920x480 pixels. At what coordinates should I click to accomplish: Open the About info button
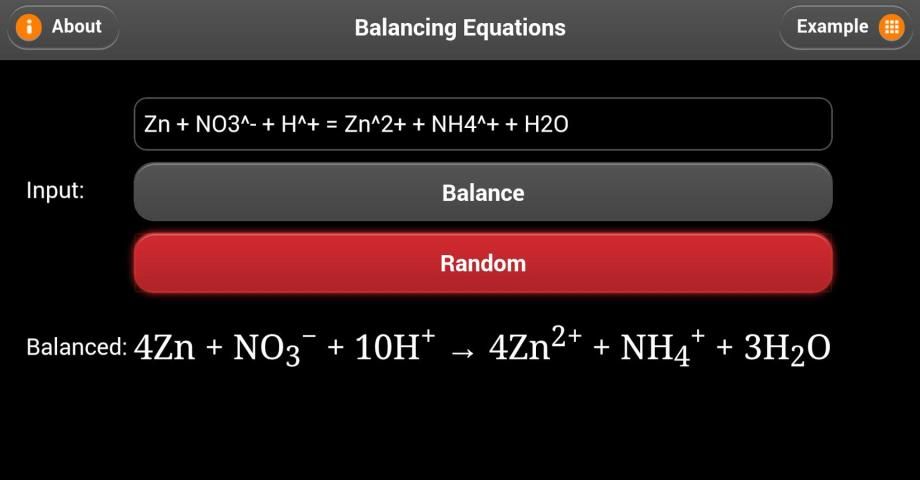tap(62, 27)
